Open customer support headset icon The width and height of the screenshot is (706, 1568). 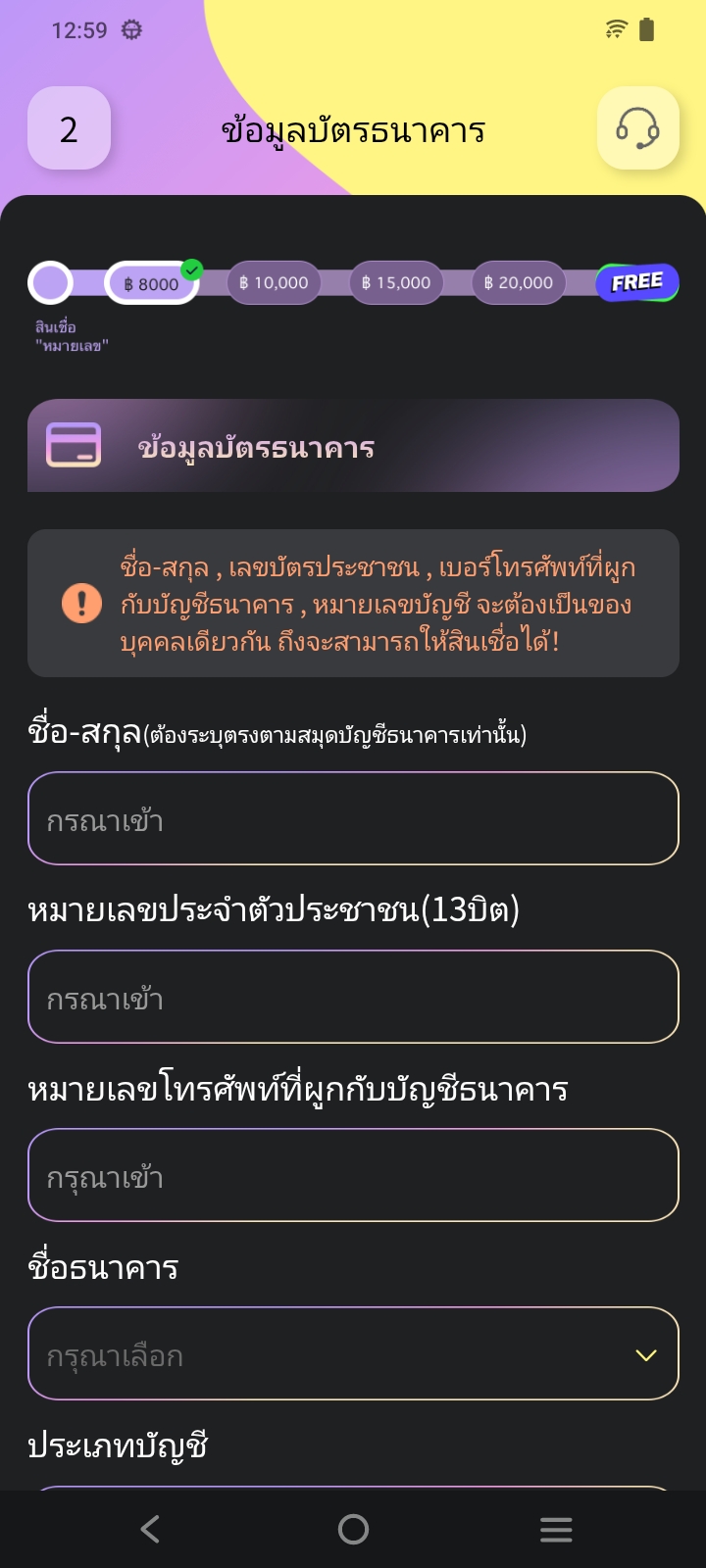click(637, 128)
